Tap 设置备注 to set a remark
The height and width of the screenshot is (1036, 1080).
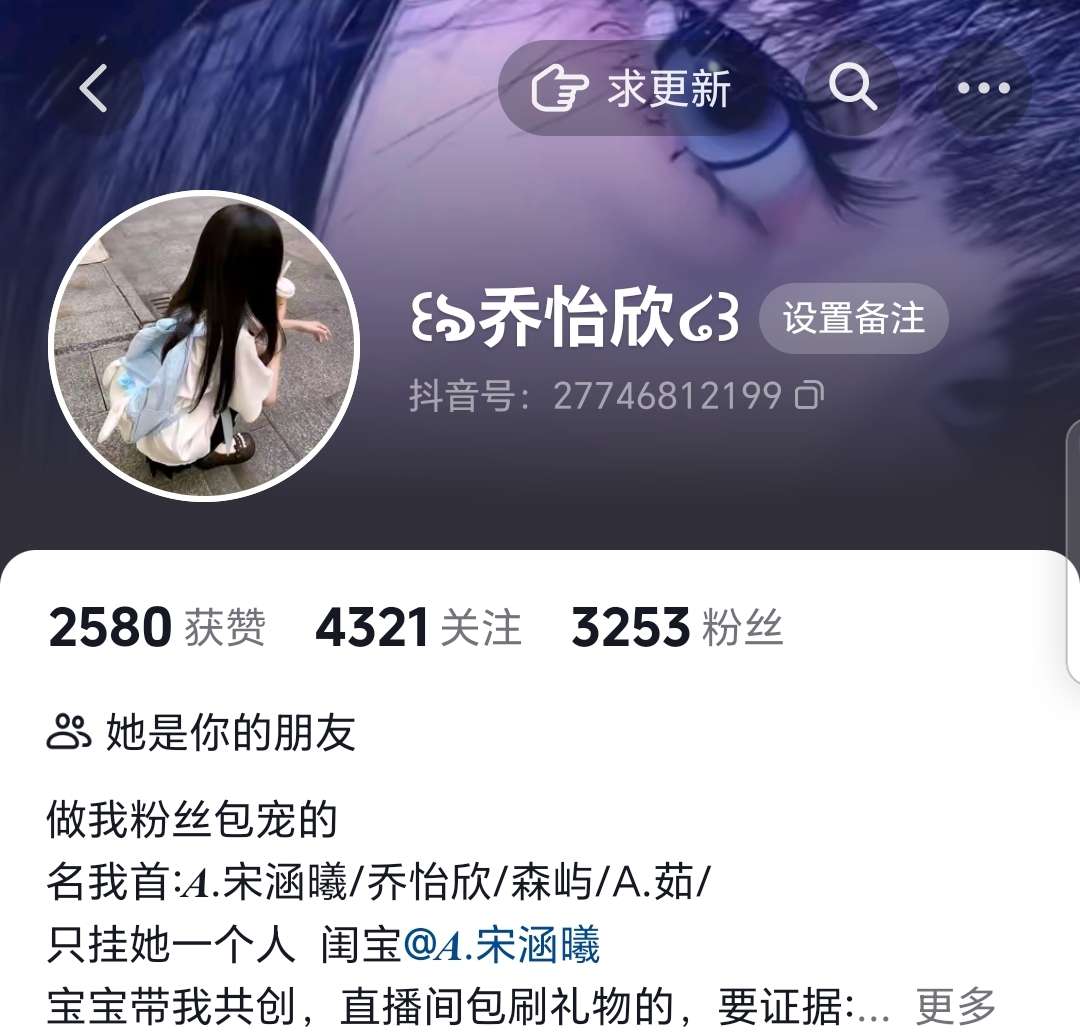(x=853, y=318)
